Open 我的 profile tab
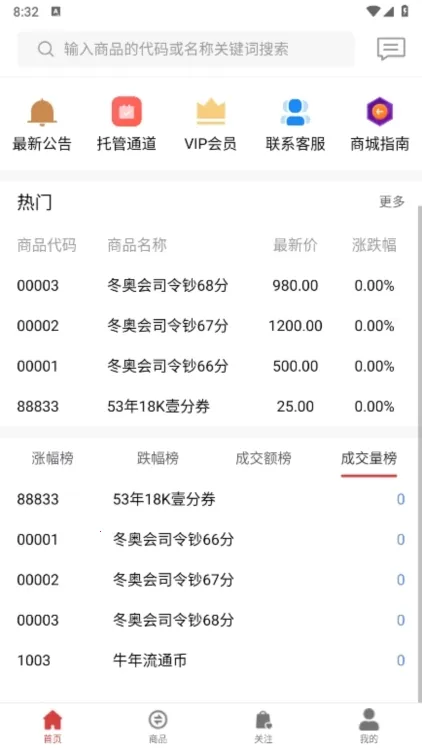The image size is (422, 750). (368, 726)
